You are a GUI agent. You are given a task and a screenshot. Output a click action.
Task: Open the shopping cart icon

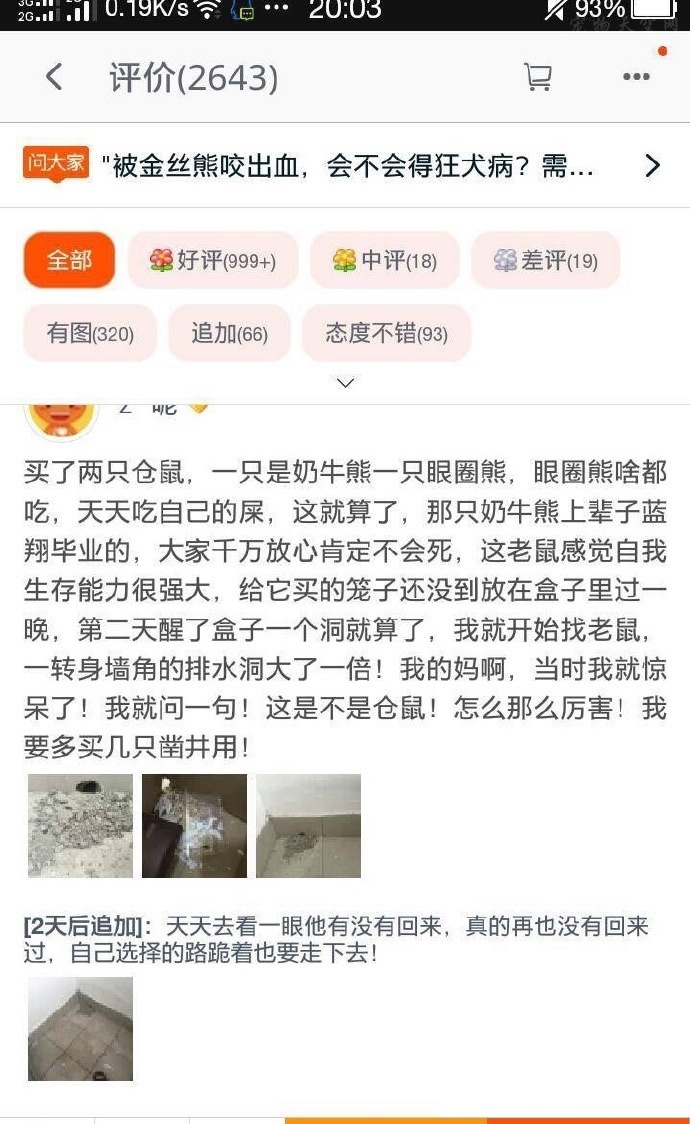(x=538, y=77)
